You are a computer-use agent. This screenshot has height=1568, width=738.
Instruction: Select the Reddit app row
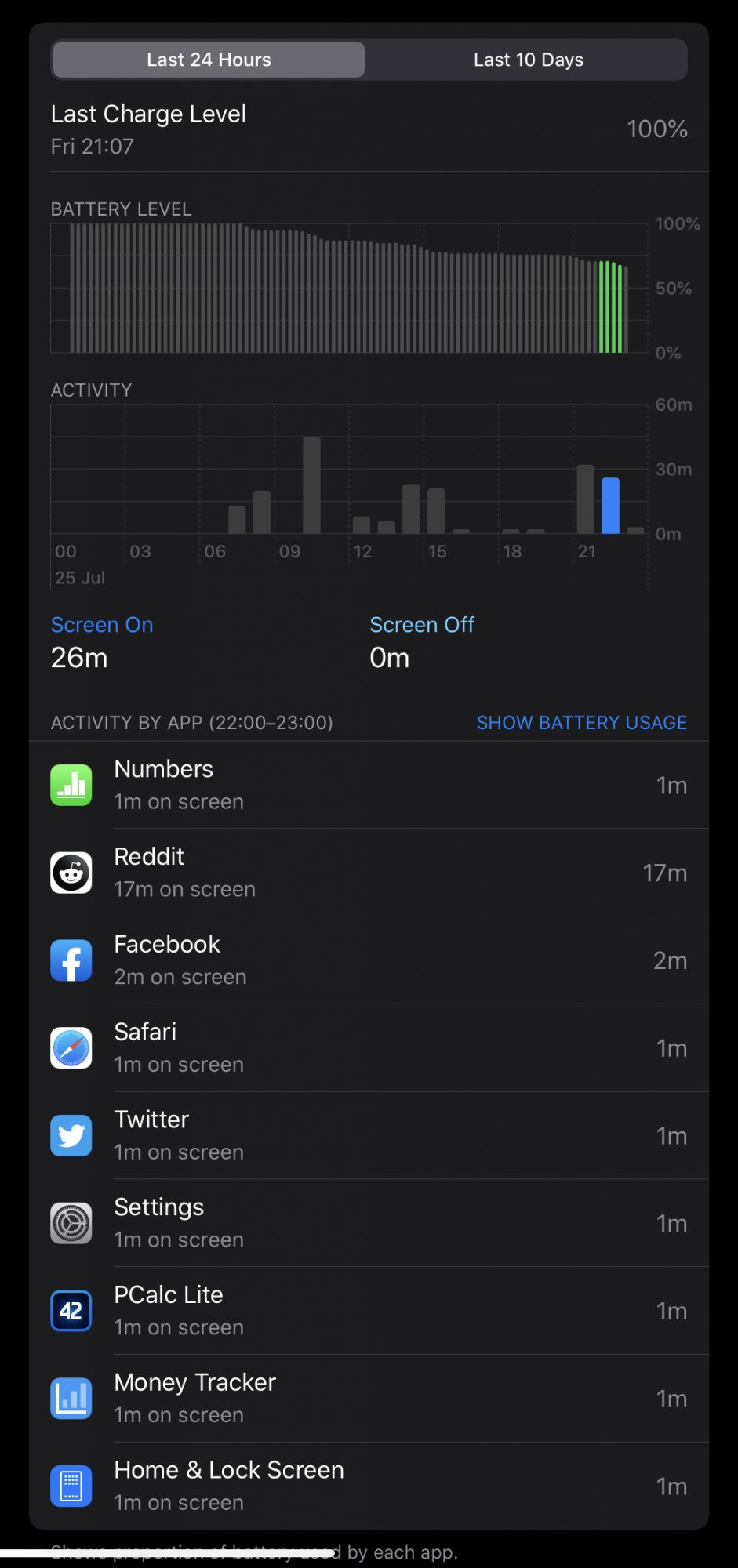coord(369,873)
